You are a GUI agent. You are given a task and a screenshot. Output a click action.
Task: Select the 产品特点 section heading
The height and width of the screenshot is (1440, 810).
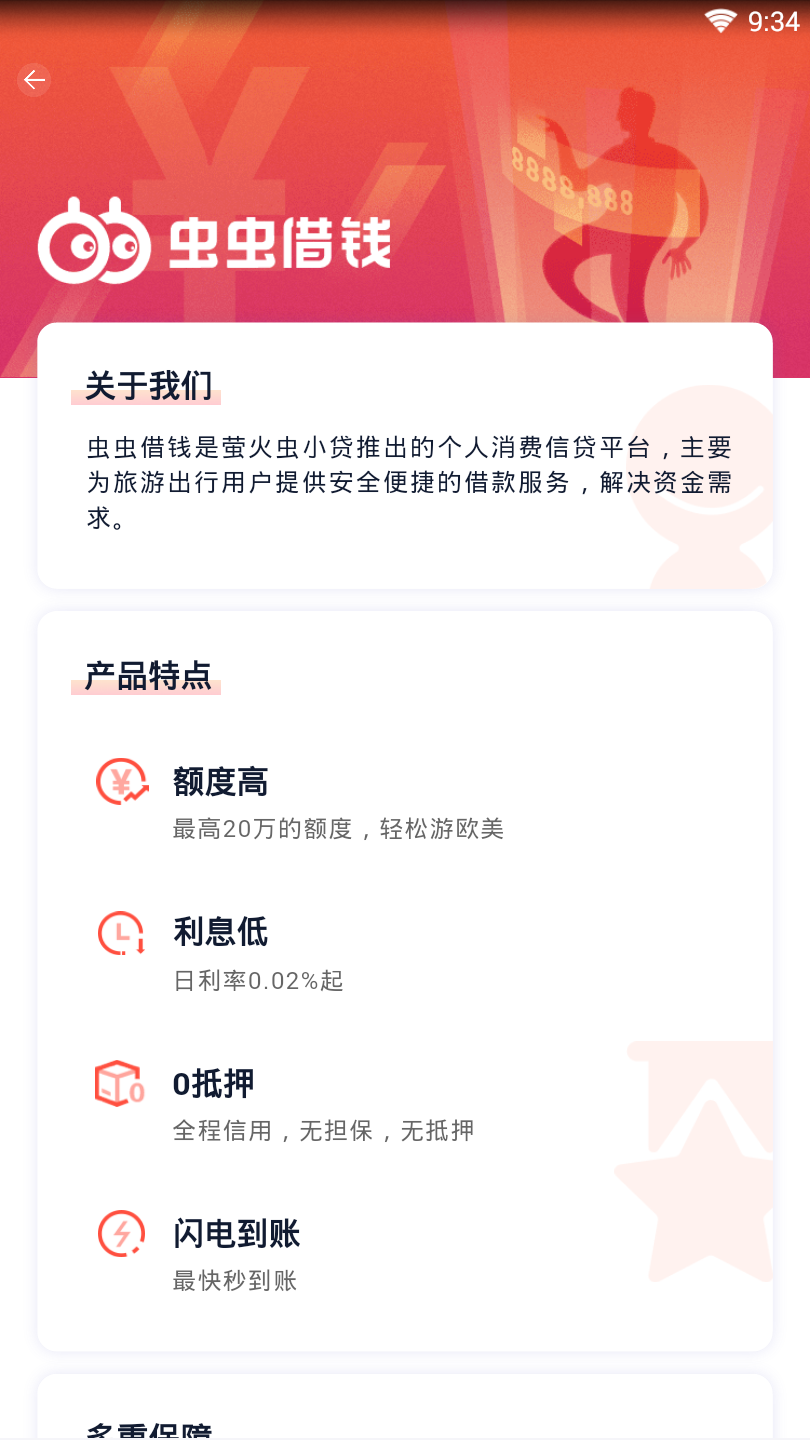(x=145, y=676)
